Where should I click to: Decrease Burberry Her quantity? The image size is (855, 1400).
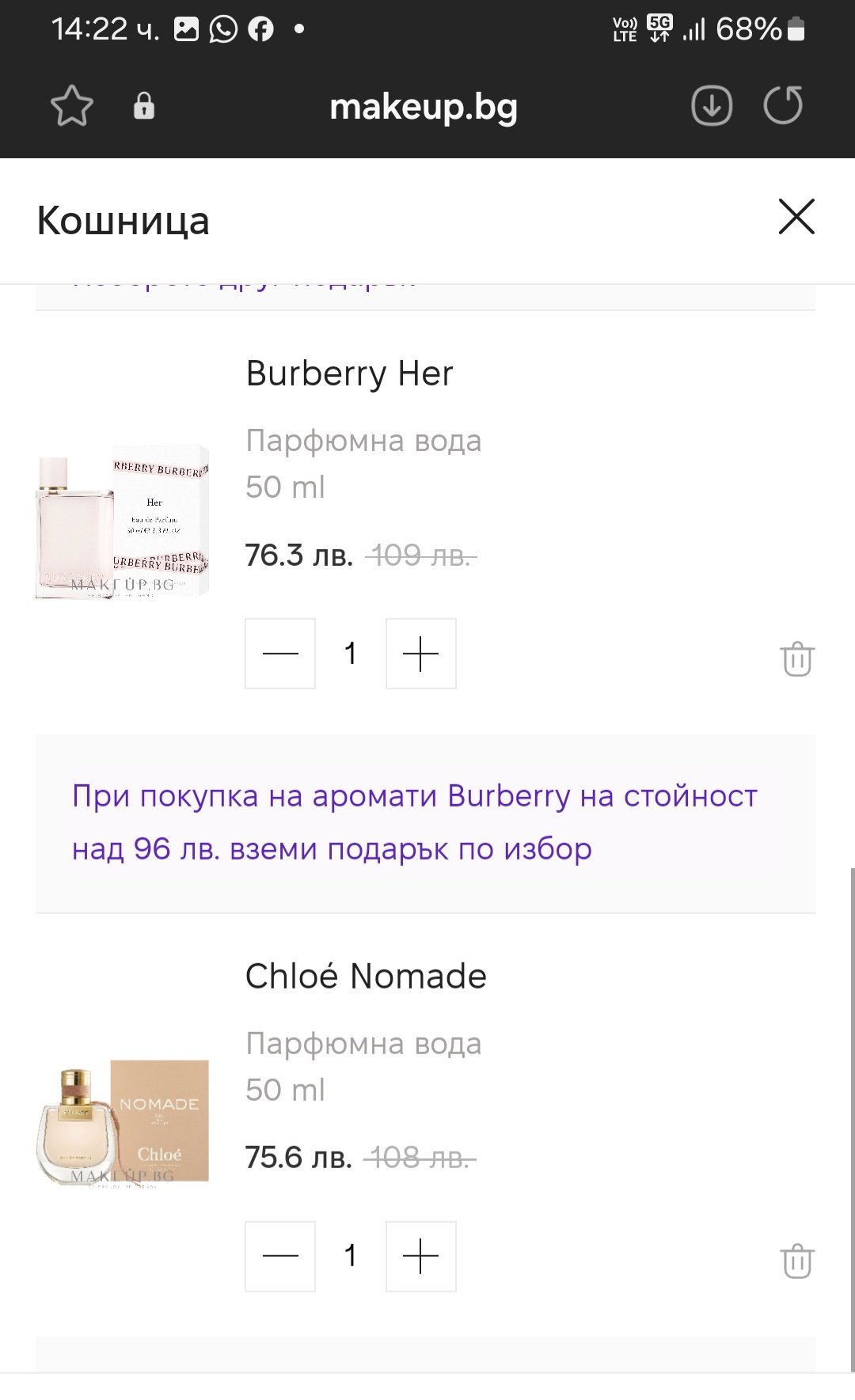tap(280, 654)
